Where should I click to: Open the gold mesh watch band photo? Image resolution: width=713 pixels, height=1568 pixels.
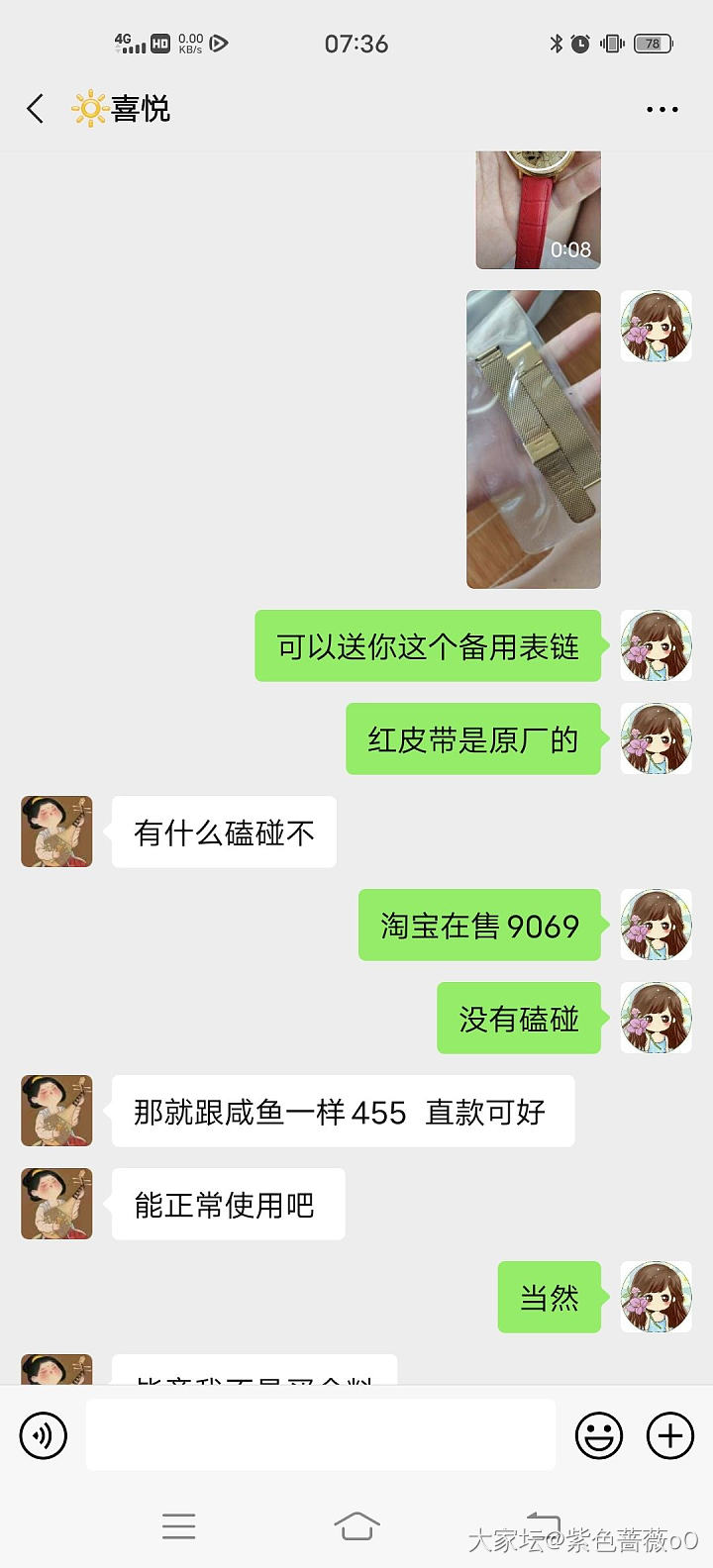click(534, 439)
